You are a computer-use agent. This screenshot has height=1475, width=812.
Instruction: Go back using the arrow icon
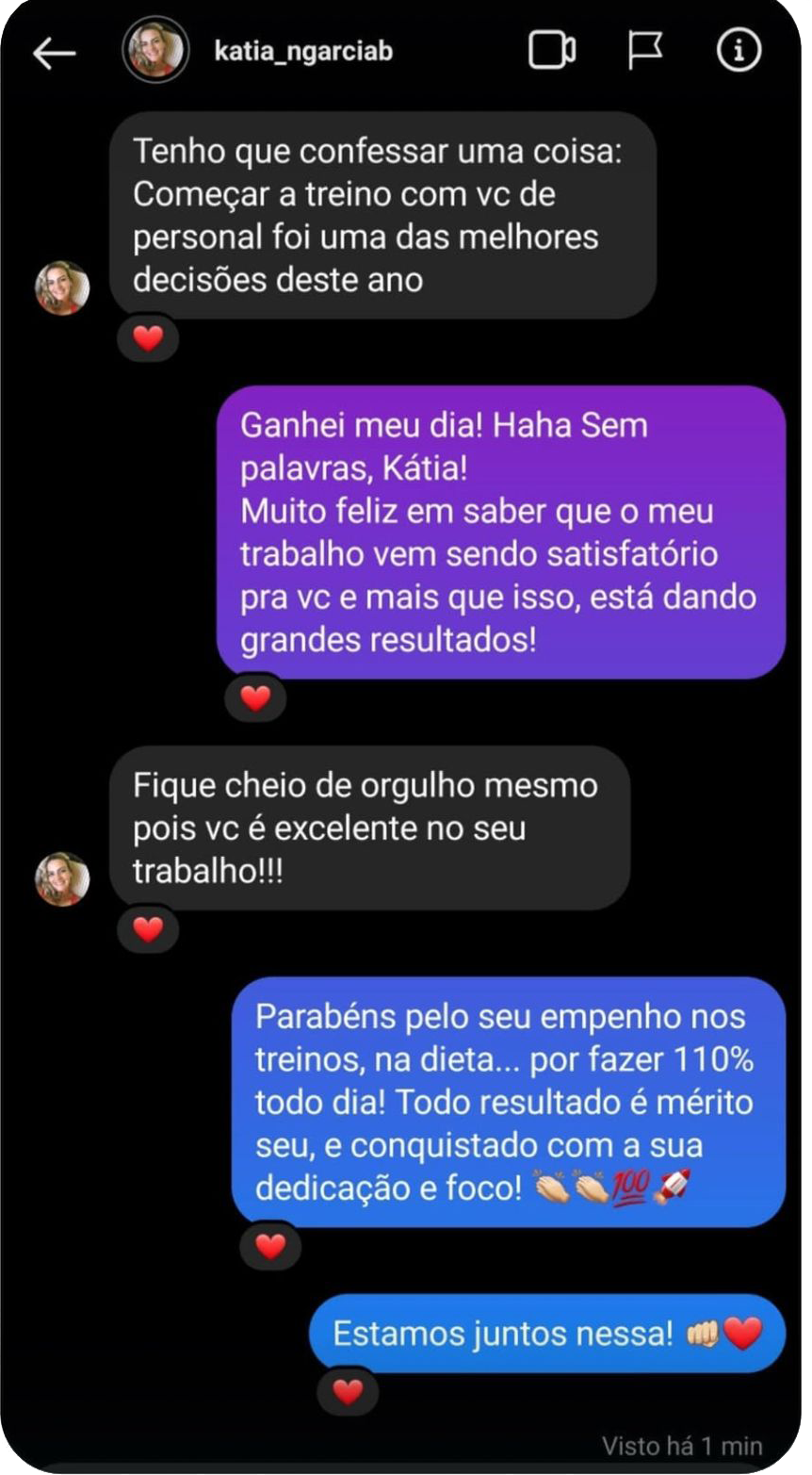pyautogui.click(x=54, y=54)
